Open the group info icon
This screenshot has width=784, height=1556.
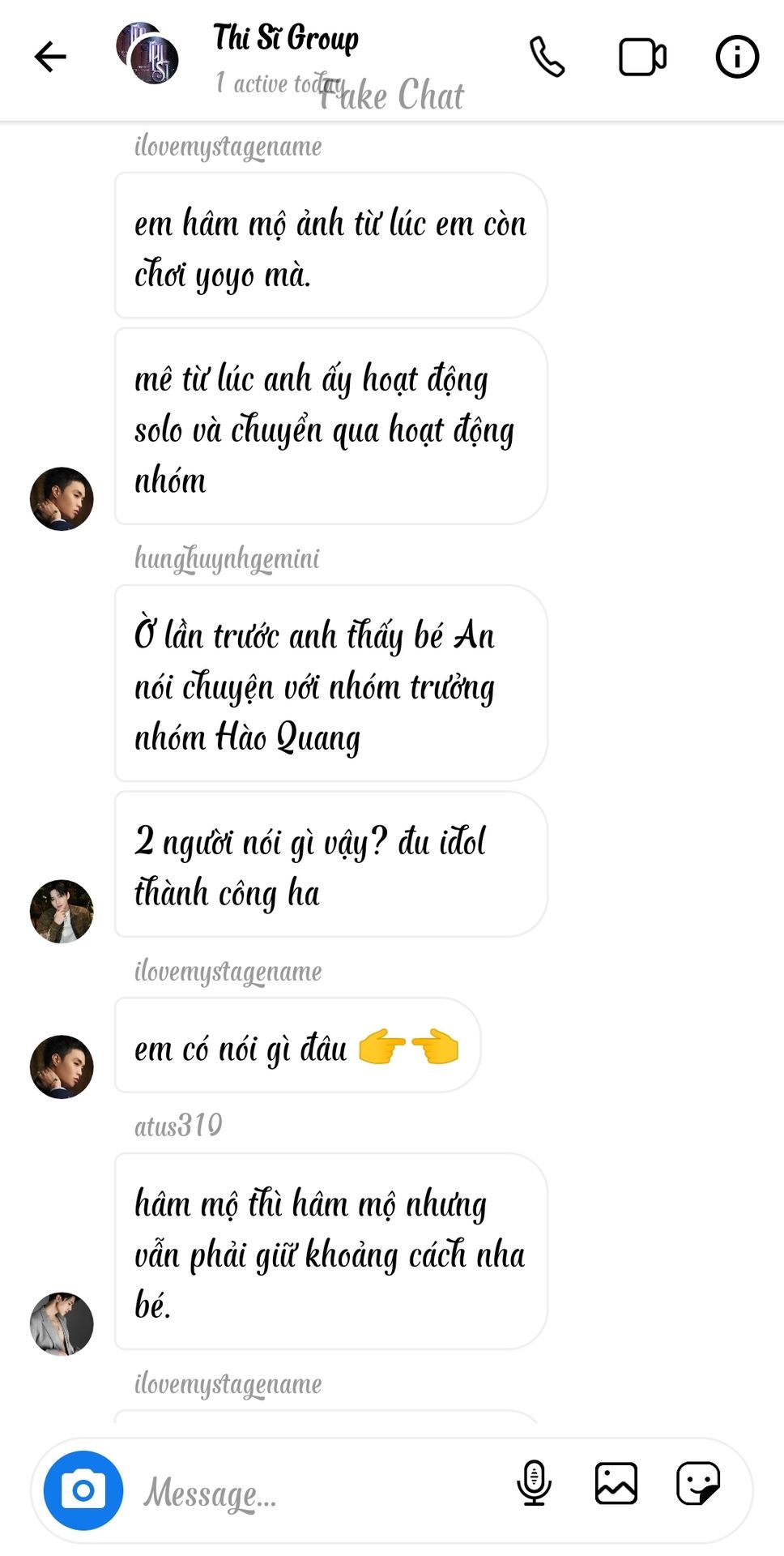pyautogui.click(x=737, y=57)
